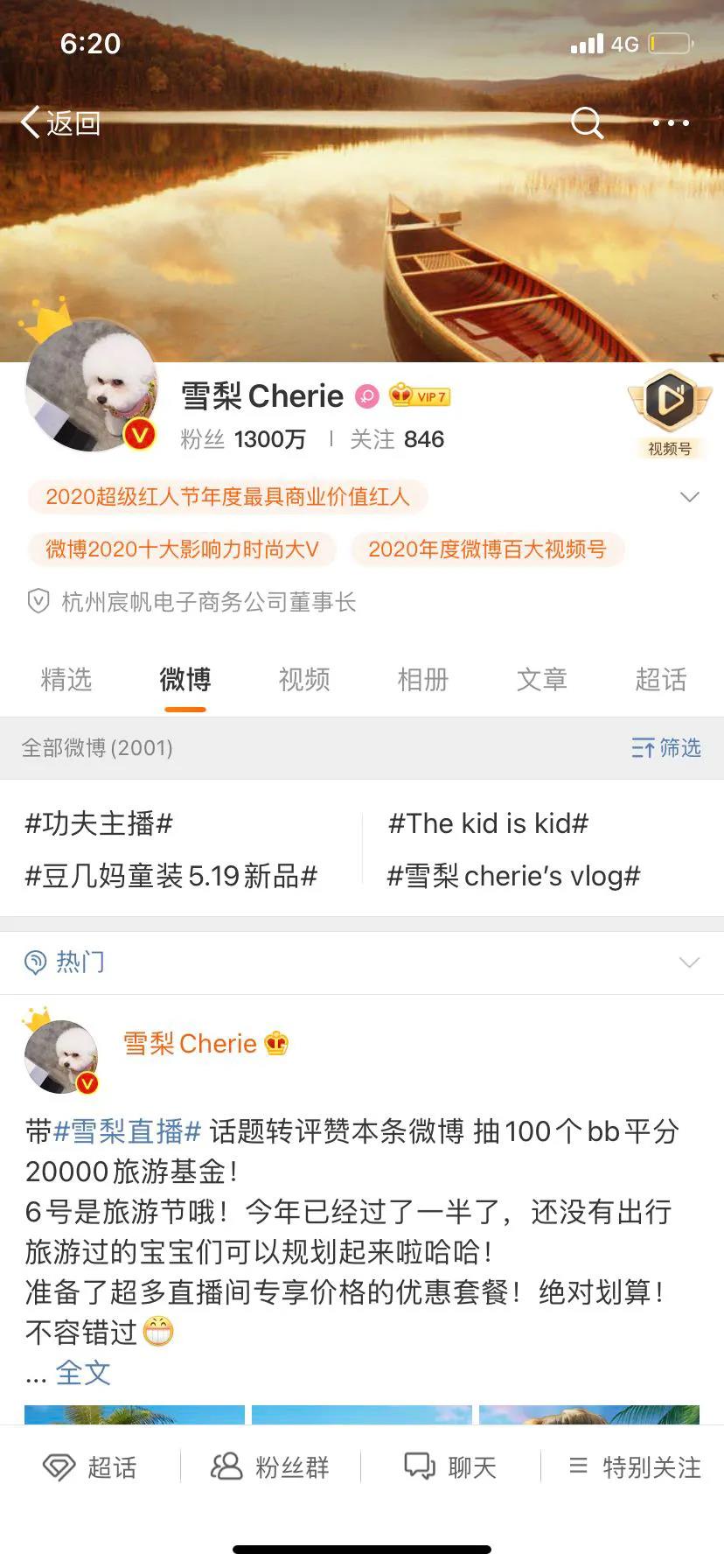
Task: Go back with the 返回 arrow
Action: pos(59,123)
